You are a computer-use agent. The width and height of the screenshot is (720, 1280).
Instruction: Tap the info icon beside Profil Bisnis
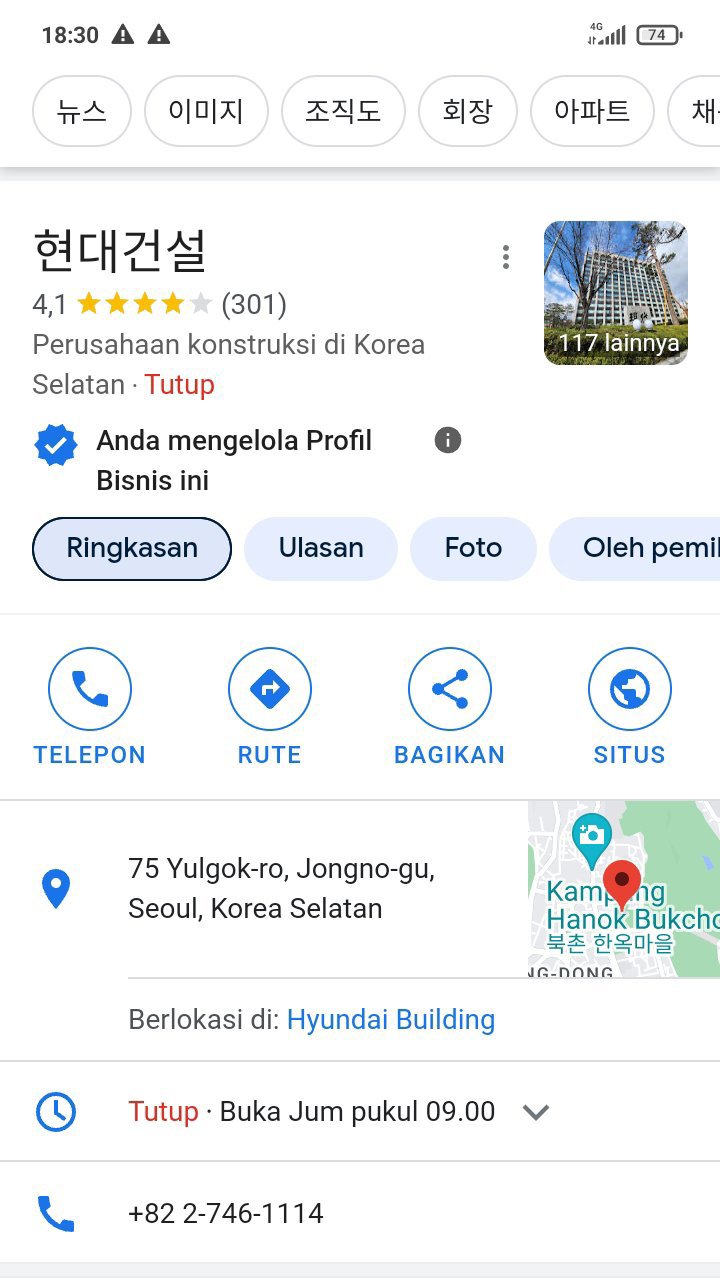[x=448, y=440]
